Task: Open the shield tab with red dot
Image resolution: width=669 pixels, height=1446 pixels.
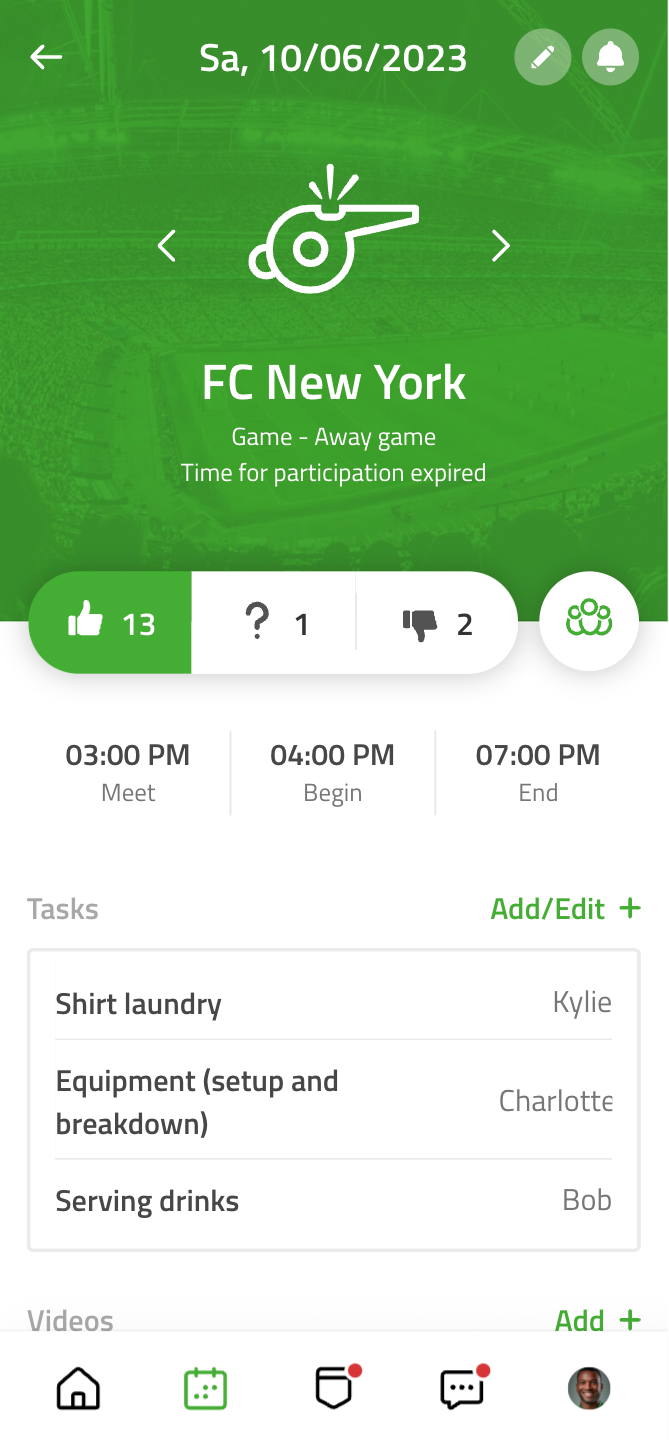Action: [334, 1389]
